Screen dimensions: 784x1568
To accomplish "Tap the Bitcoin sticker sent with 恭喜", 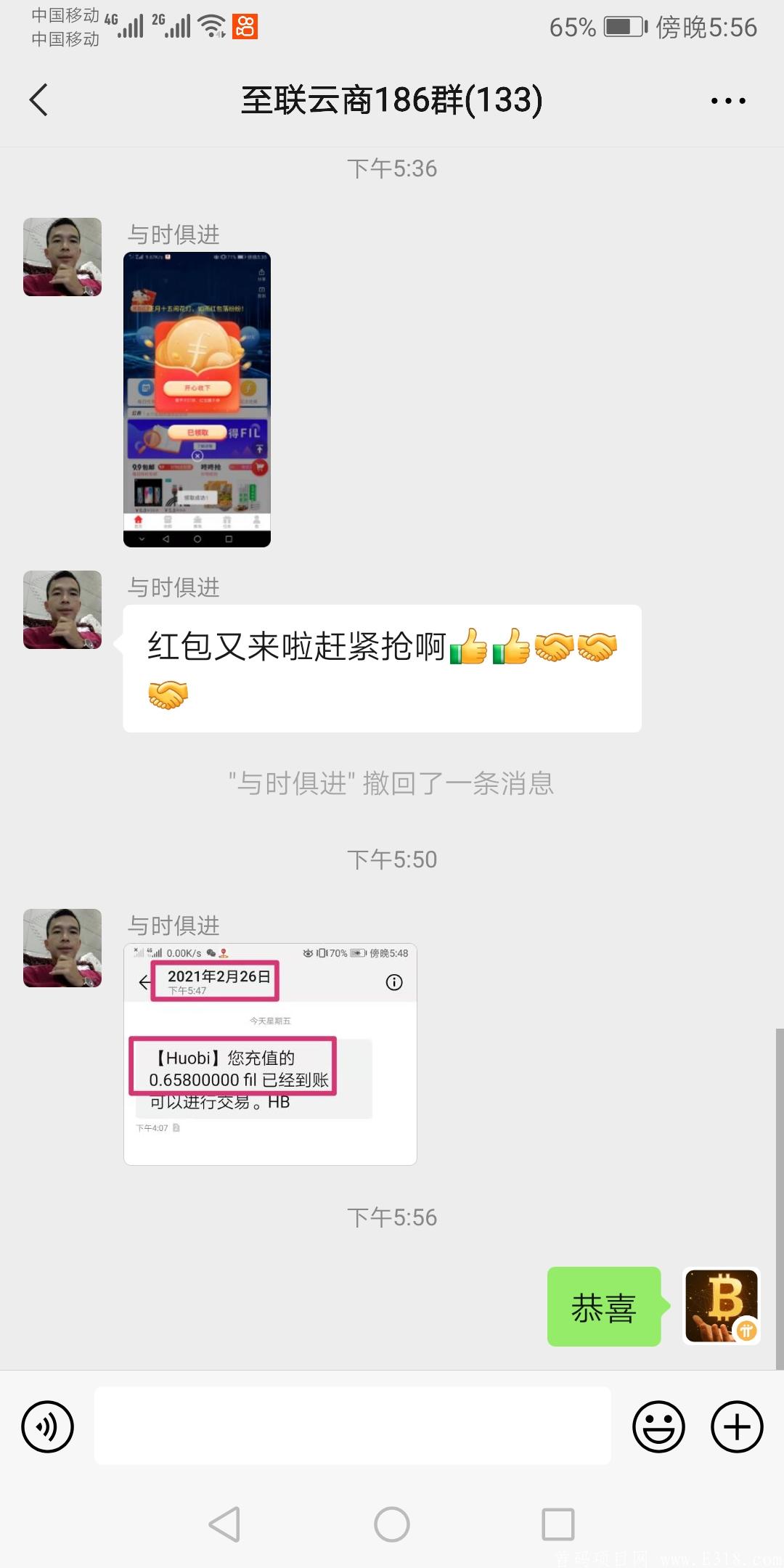I will coord(721,1305).
